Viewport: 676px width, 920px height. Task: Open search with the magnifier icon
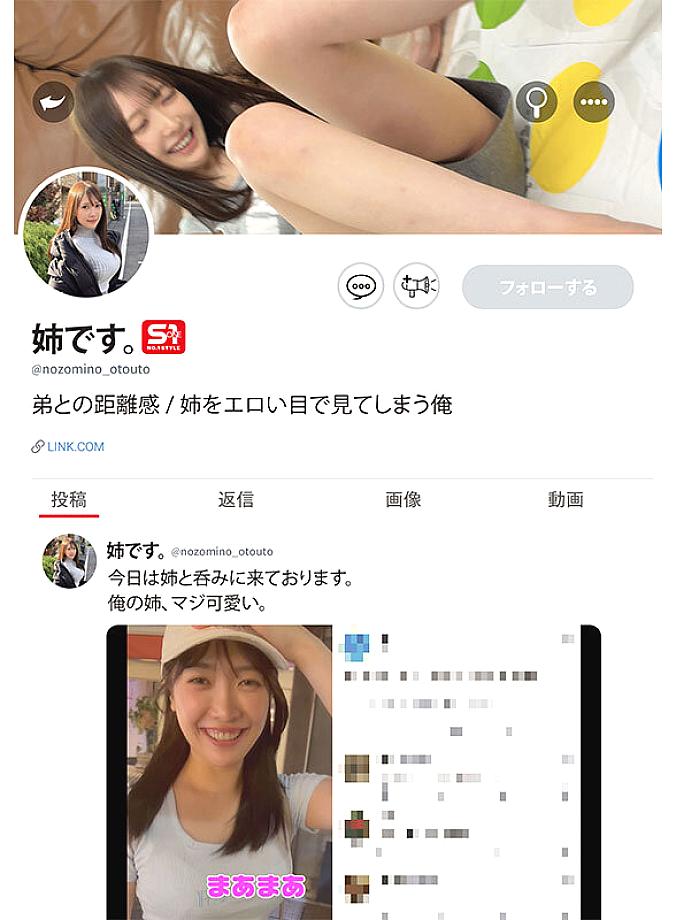(536, 101)
